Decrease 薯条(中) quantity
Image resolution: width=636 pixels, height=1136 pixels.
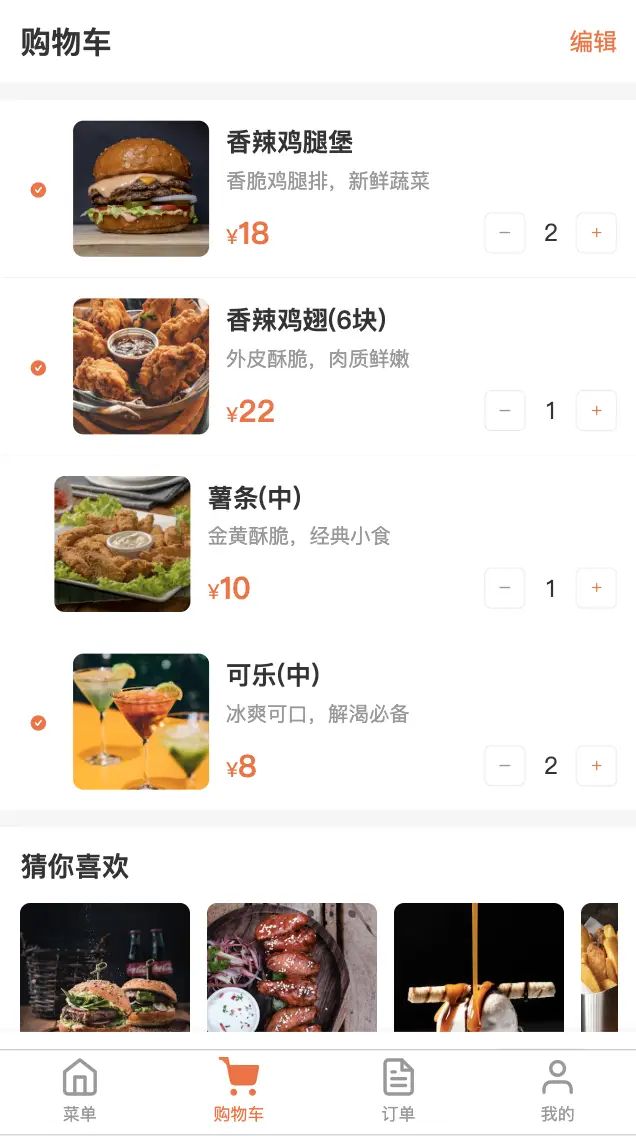(505, 588)
